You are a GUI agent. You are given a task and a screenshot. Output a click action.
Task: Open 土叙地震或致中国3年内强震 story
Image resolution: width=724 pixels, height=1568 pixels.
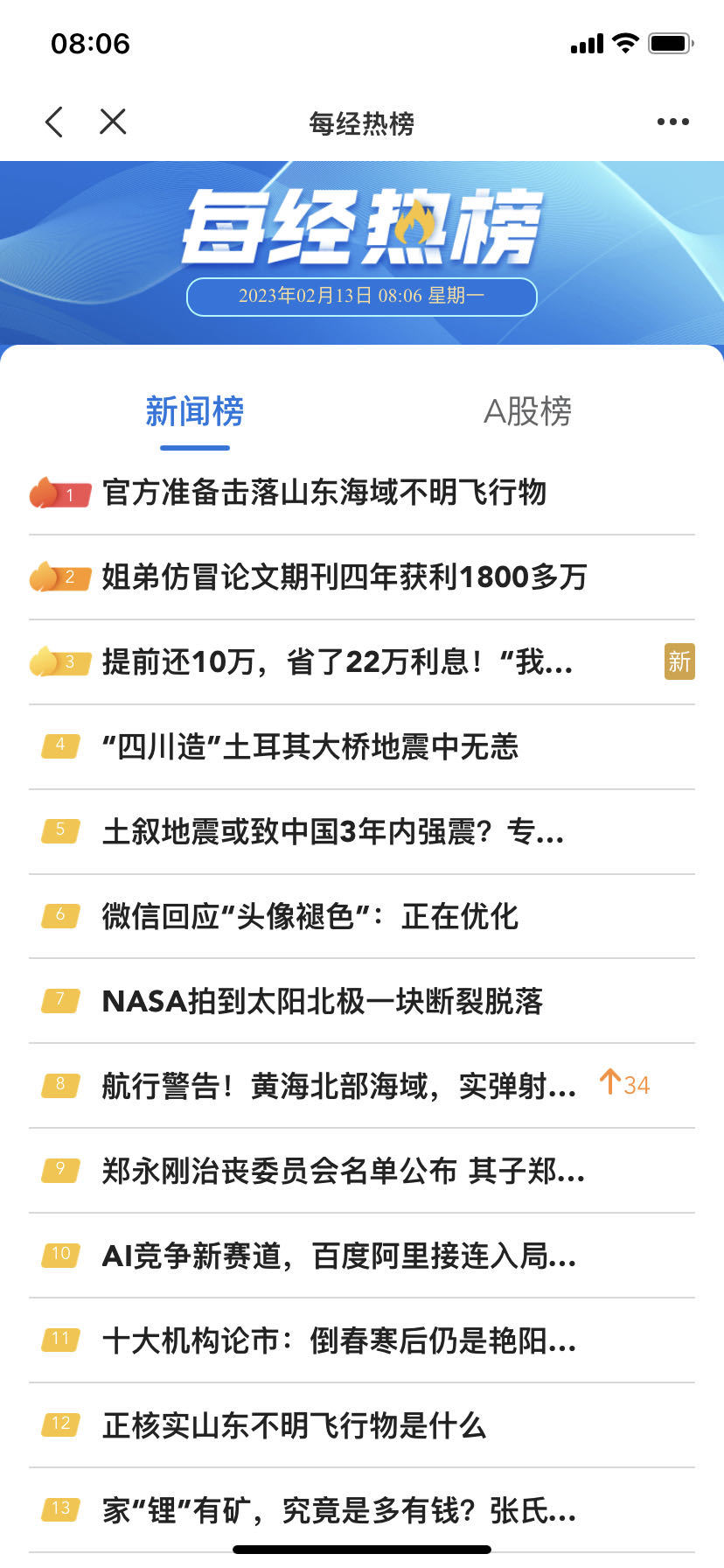tap(333, 832)
